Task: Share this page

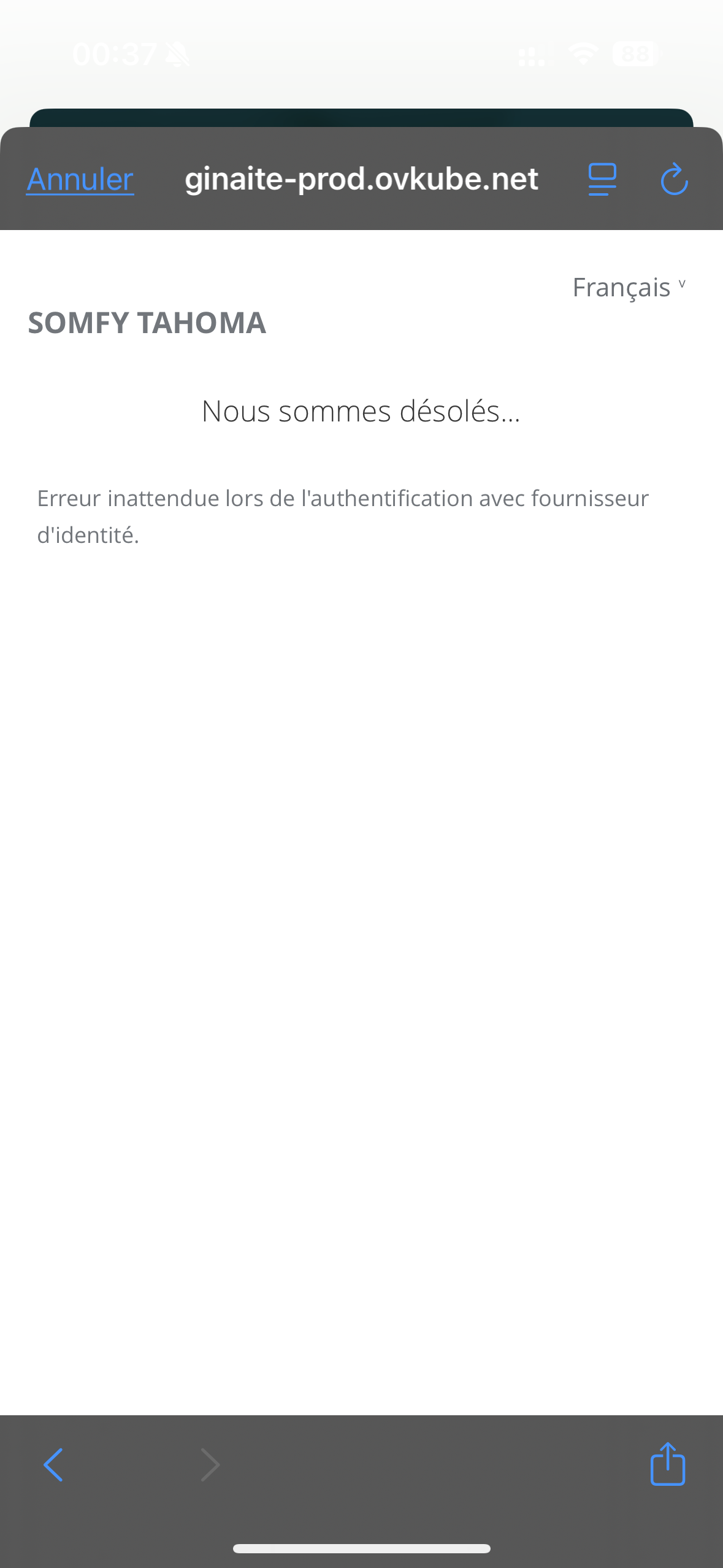Action: [667, 1464]
